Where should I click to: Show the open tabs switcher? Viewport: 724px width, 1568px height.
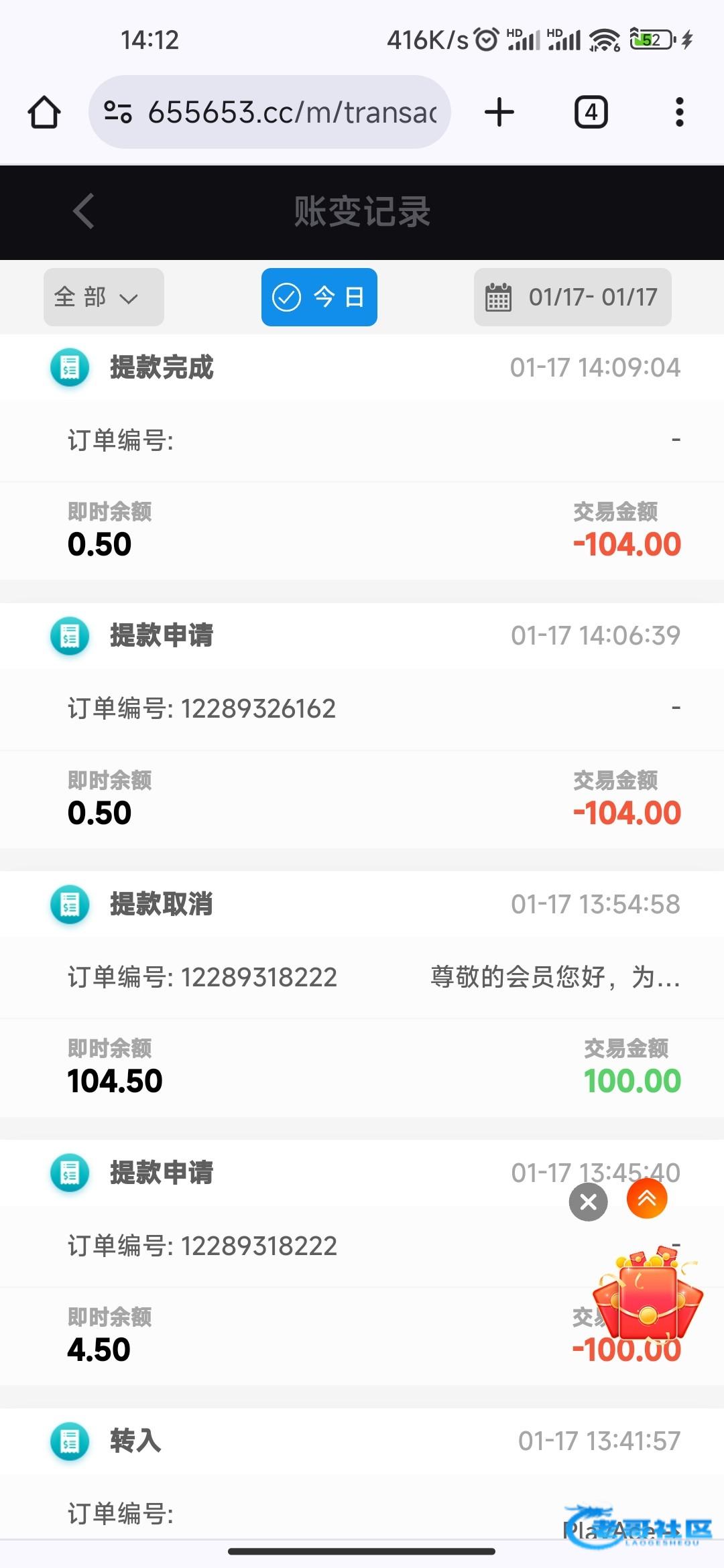(591, 112)
